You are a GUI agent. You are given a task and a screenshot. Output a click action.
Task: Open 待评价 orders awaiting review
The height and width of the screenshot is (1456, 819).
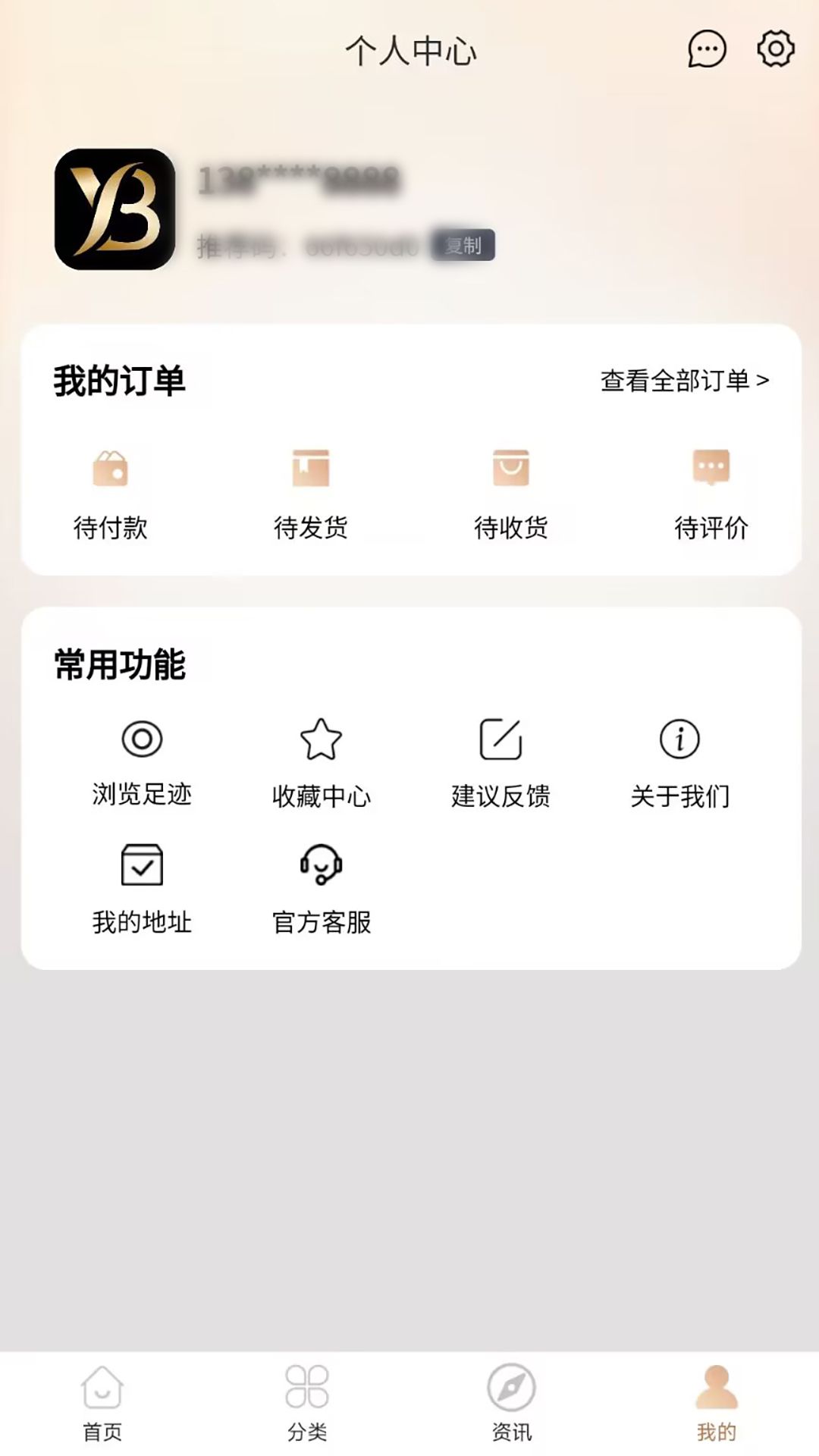[x=711, y=491]
